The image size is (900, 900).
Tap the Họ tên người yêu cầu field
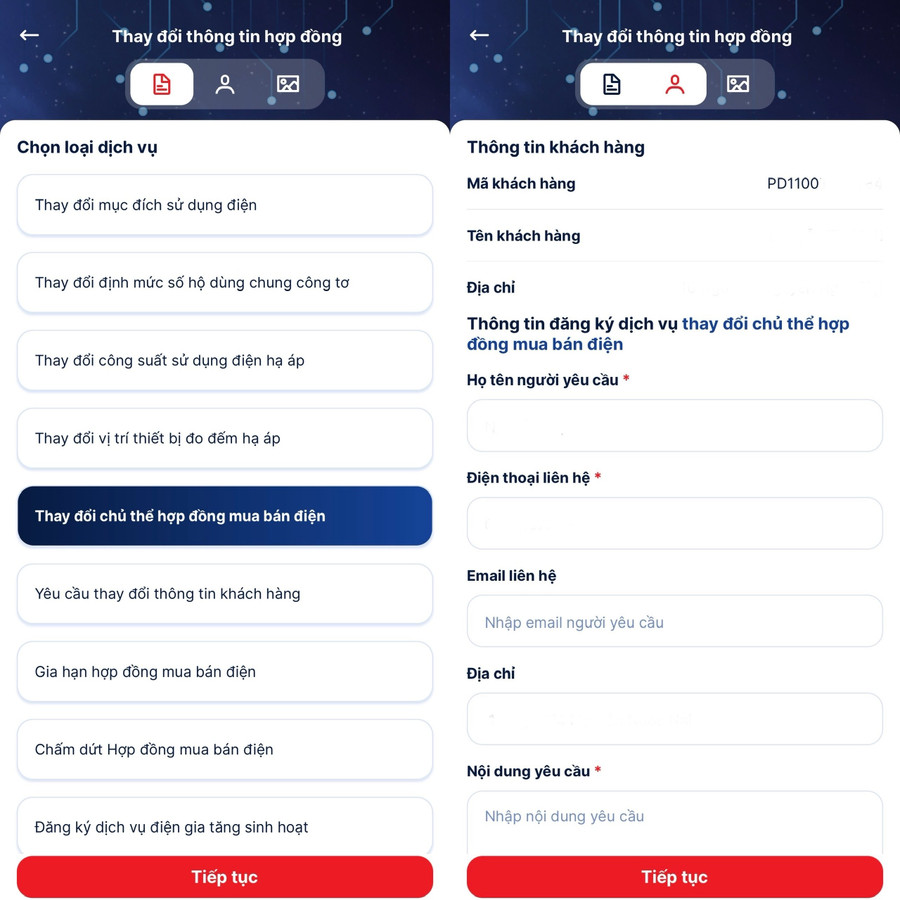coord(674,426)
